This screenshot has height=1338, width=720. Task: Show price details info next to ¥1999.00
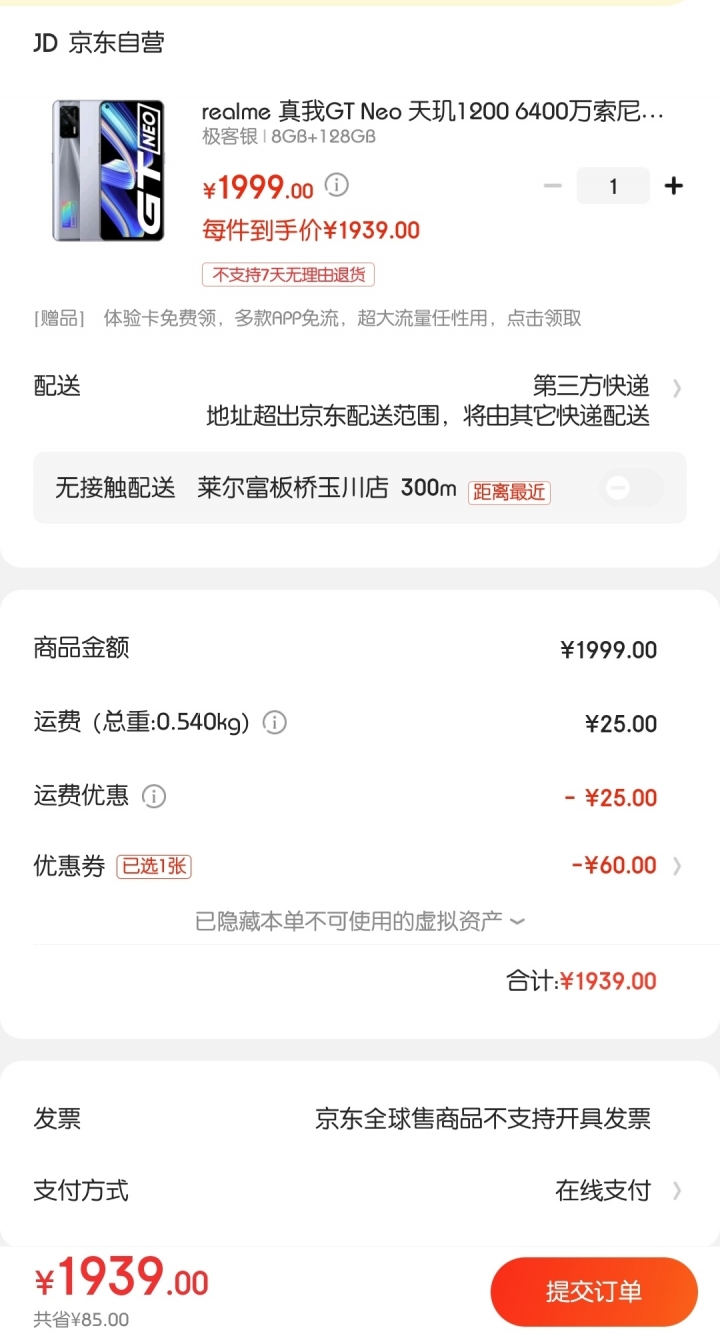point(337,185)
